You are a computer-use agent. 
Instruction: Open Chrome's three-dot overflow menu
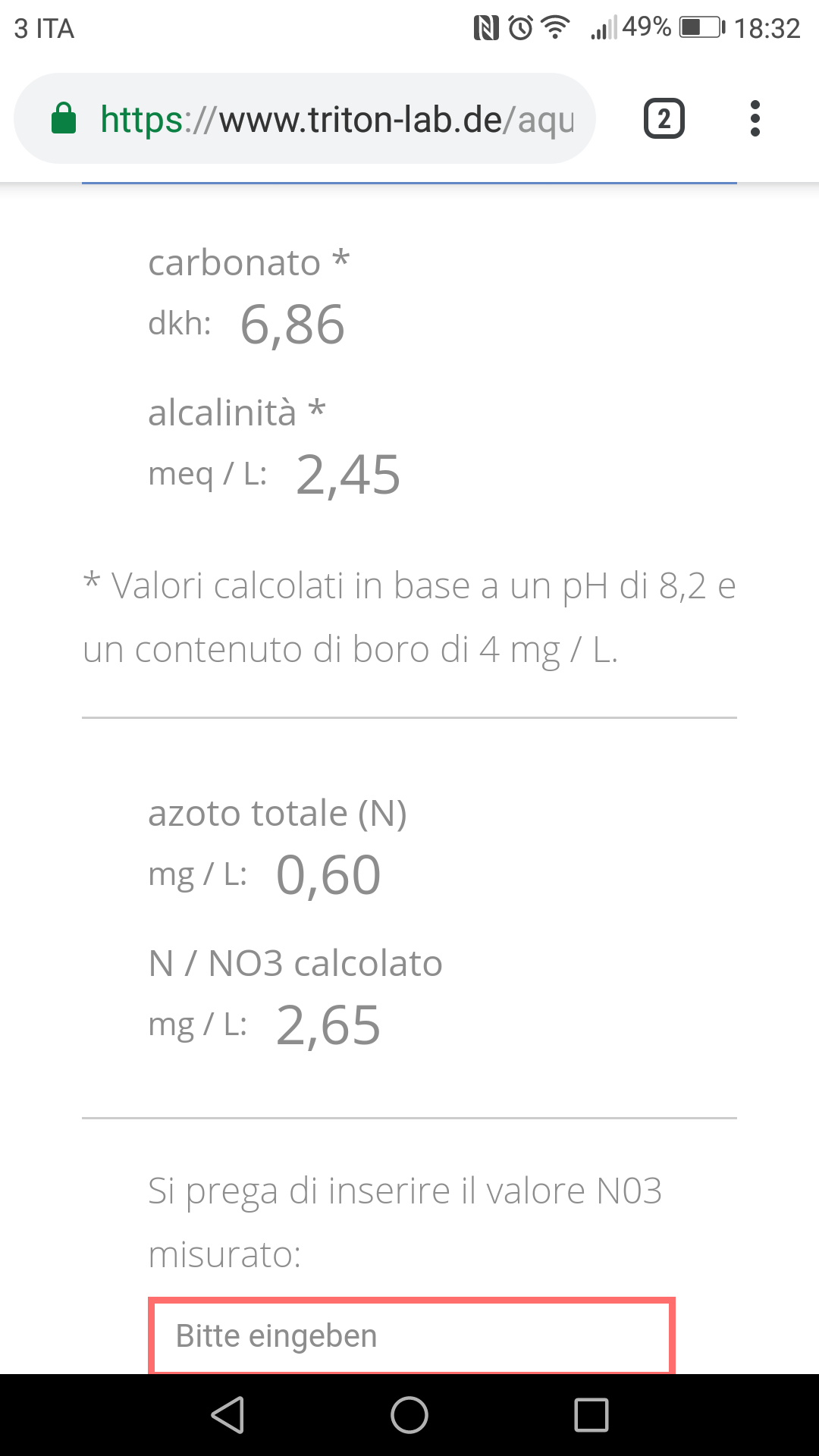pyautogui.click(x=755, y=119)
